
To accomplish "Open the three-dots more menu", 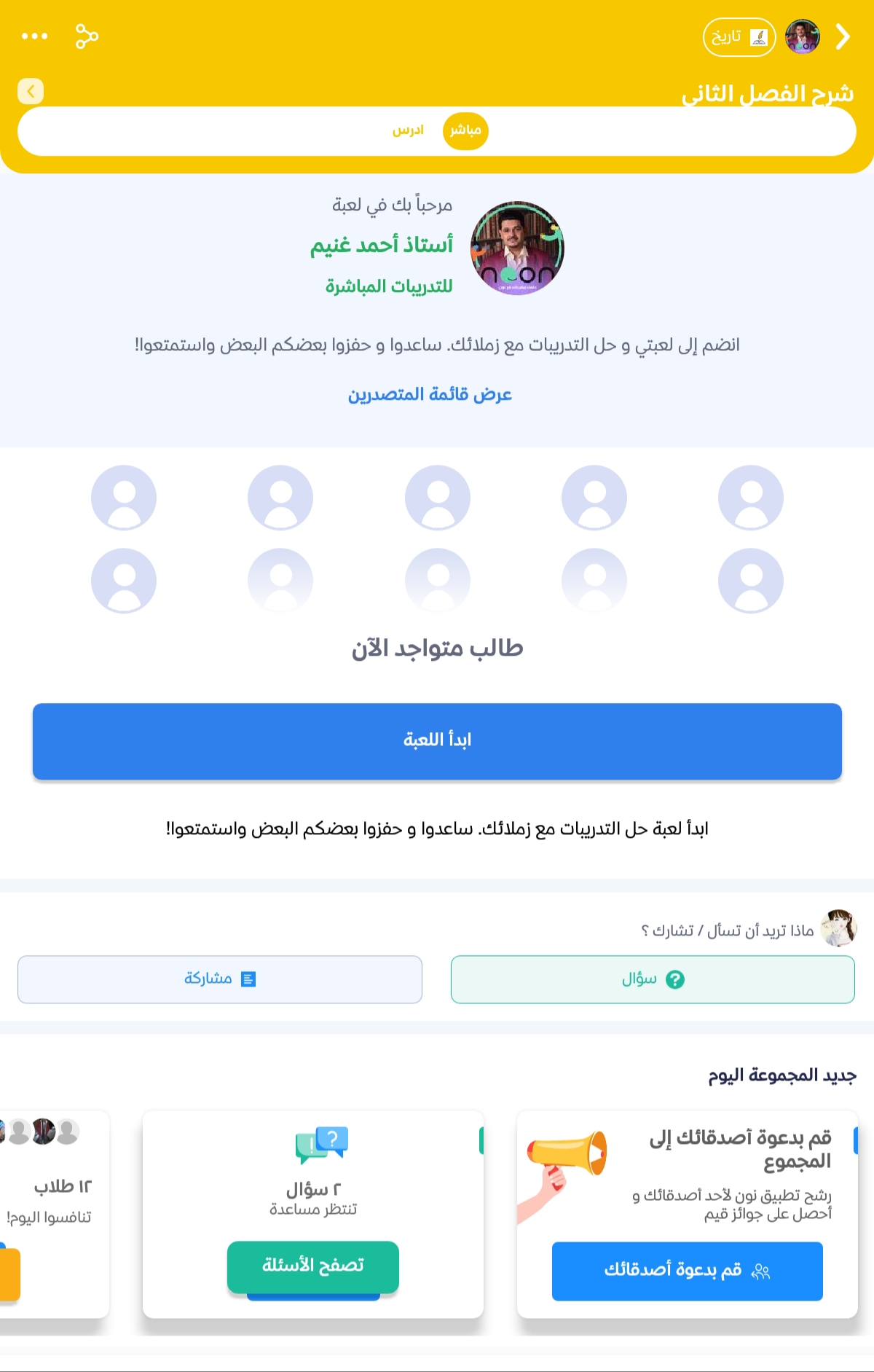I will [x=33, y=36].
